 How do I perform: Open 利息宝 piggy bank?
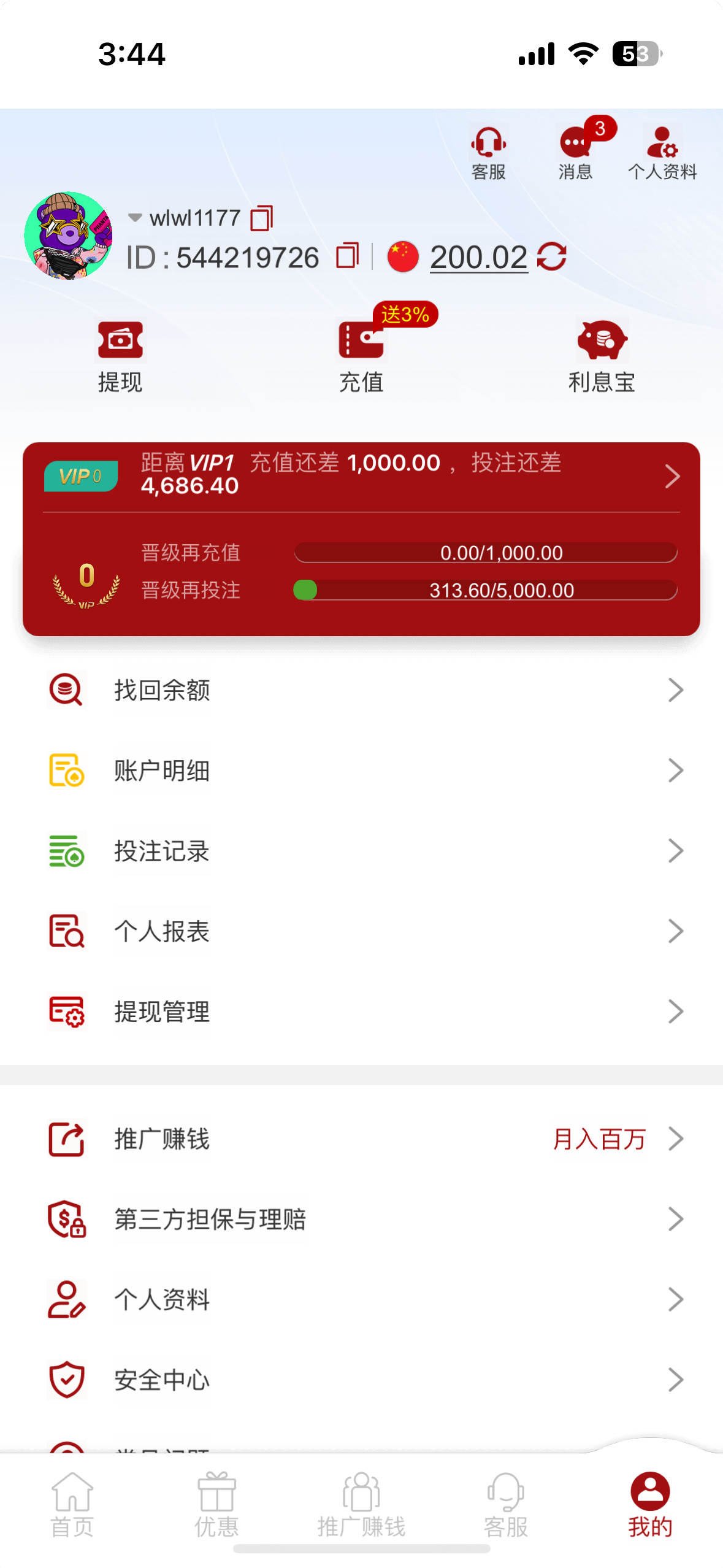tap(602, 356)
